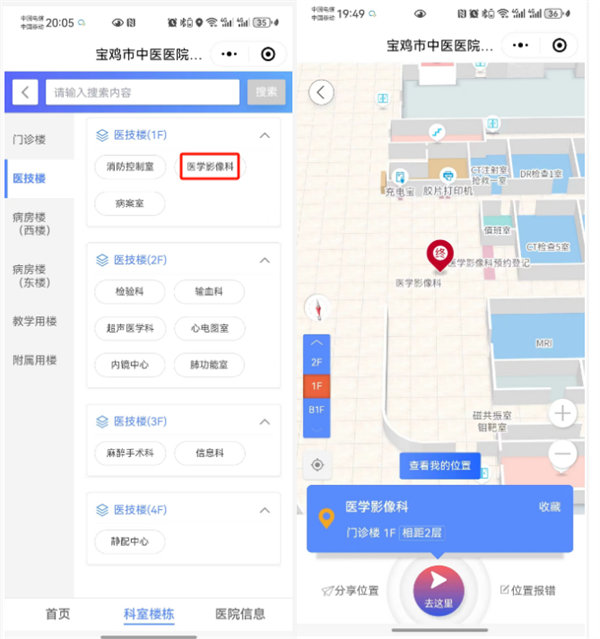Switch to 教学用楼 in the building sidebar
Image resolution: width=600 pixels, height=639 pixels.
click(x=34, y=321)
